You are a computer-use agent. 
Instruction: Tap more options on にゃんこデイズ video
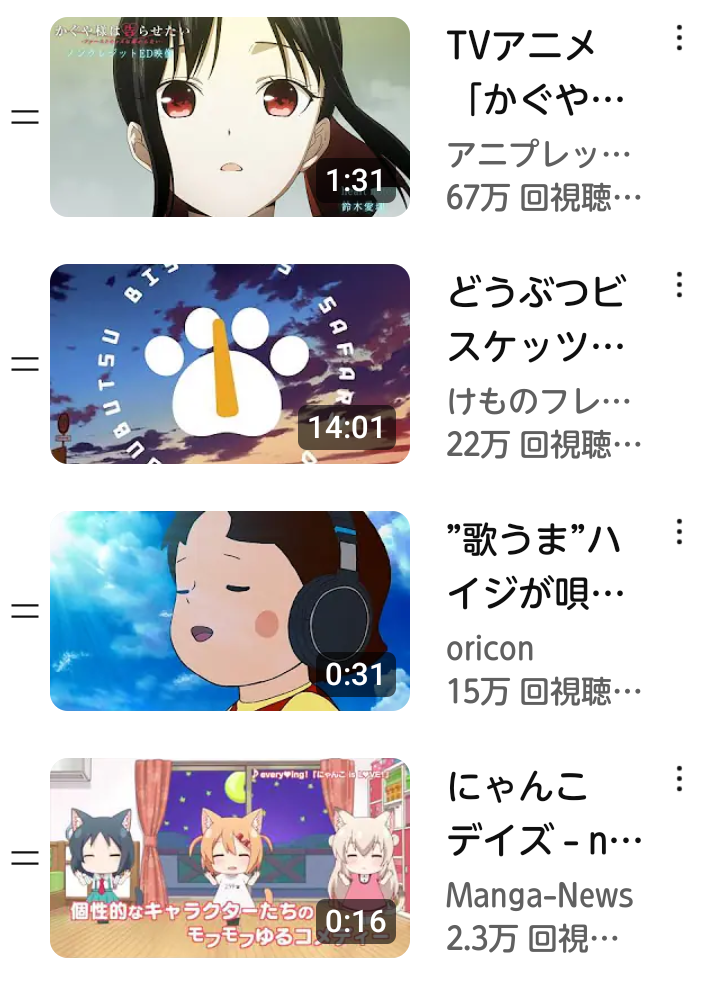click(679, 779)
